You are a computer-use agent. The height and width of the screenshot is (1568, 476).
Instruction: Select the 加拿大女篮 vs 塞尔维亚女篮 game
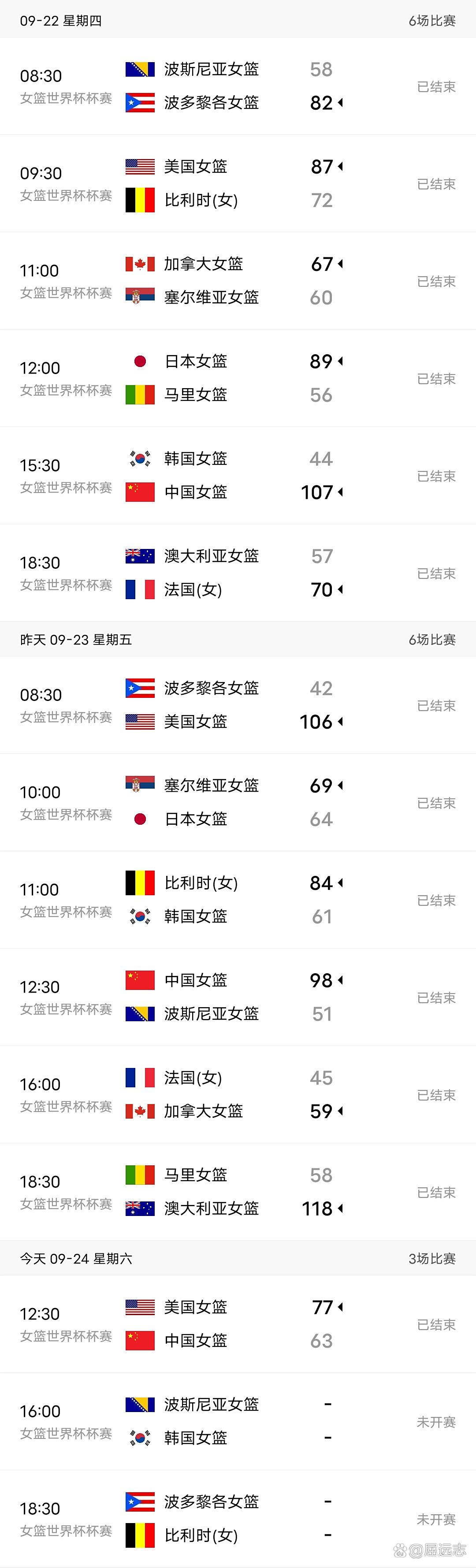(238, 281)
